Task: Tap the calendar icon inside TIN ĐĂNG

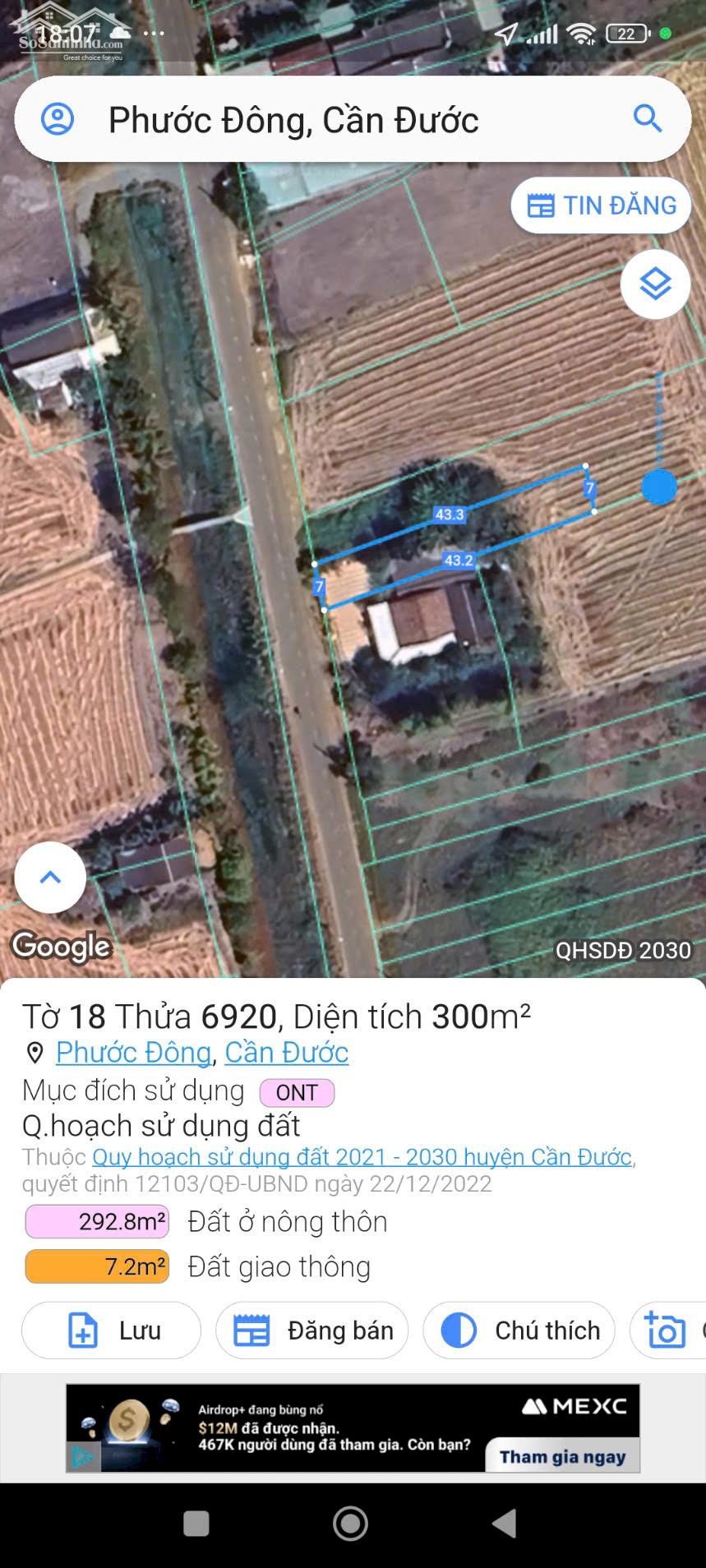Action: 542,205
